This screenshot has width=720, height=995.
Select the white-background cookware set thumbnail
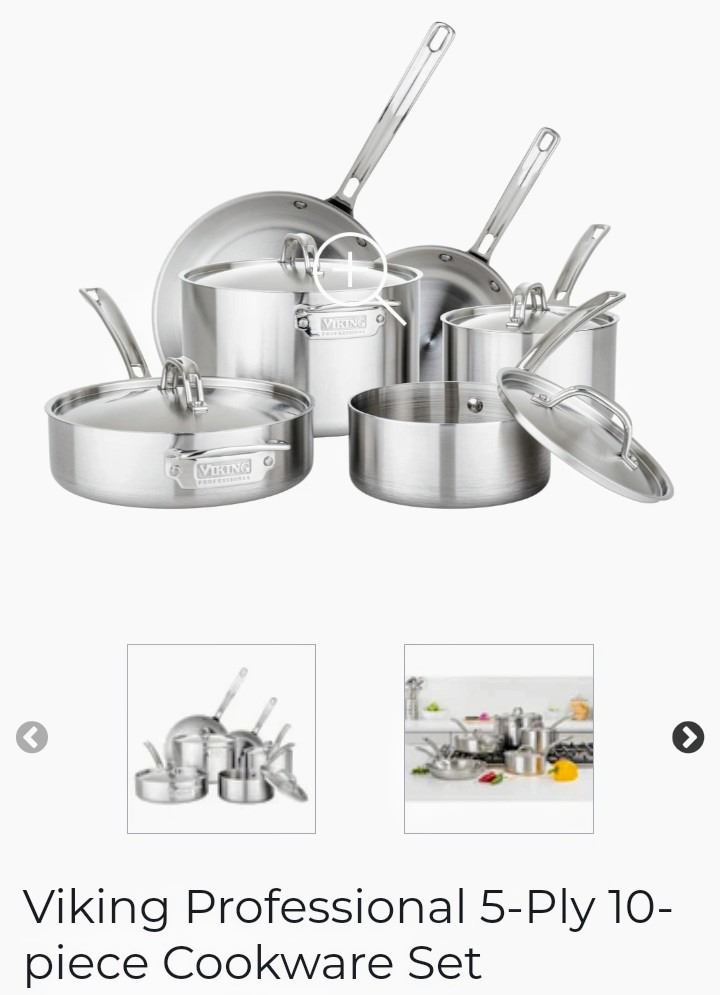pyautogui.click(x=221, y=738)
